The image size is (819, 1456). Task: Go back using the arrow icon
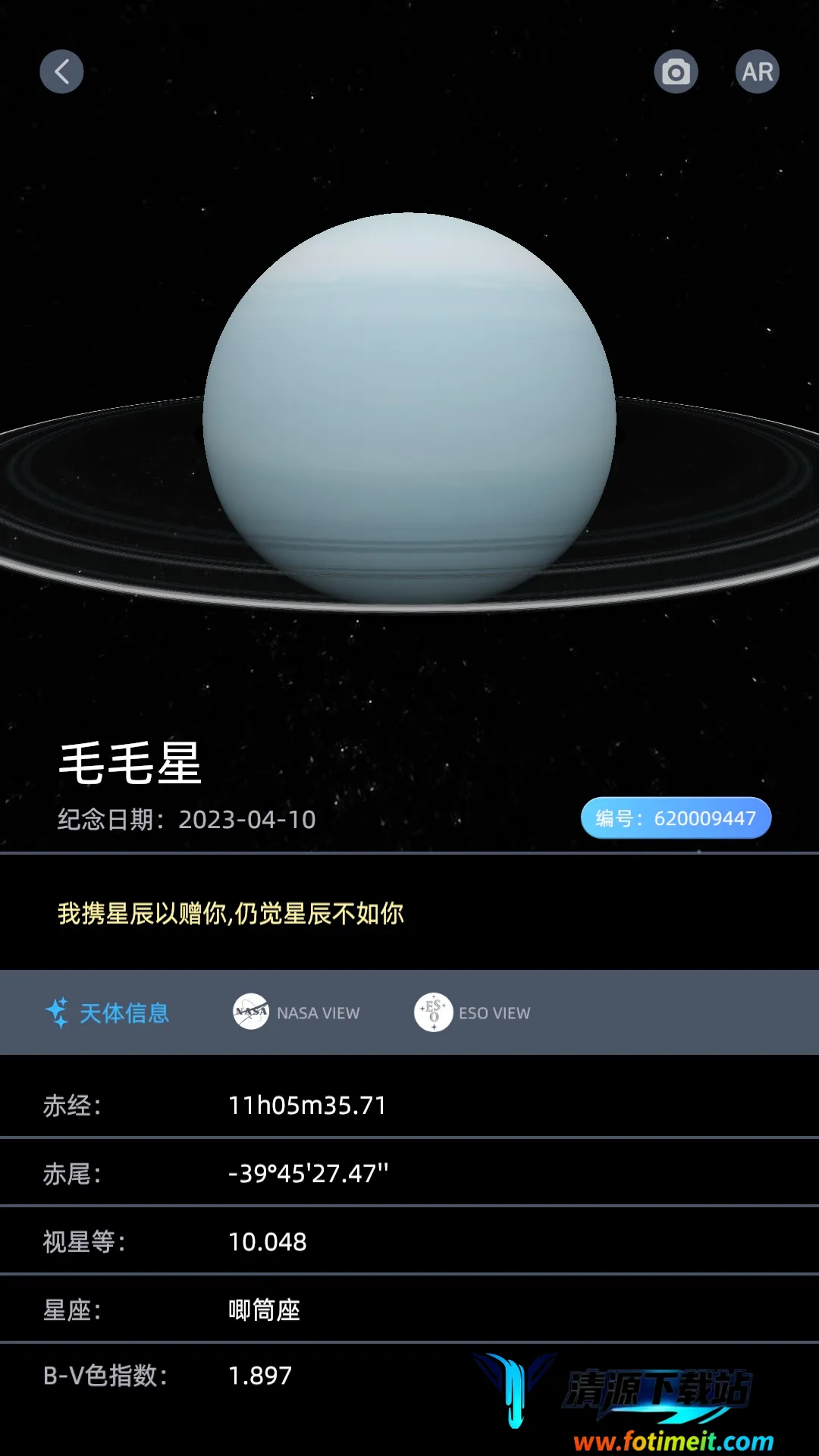pos(61,72)
